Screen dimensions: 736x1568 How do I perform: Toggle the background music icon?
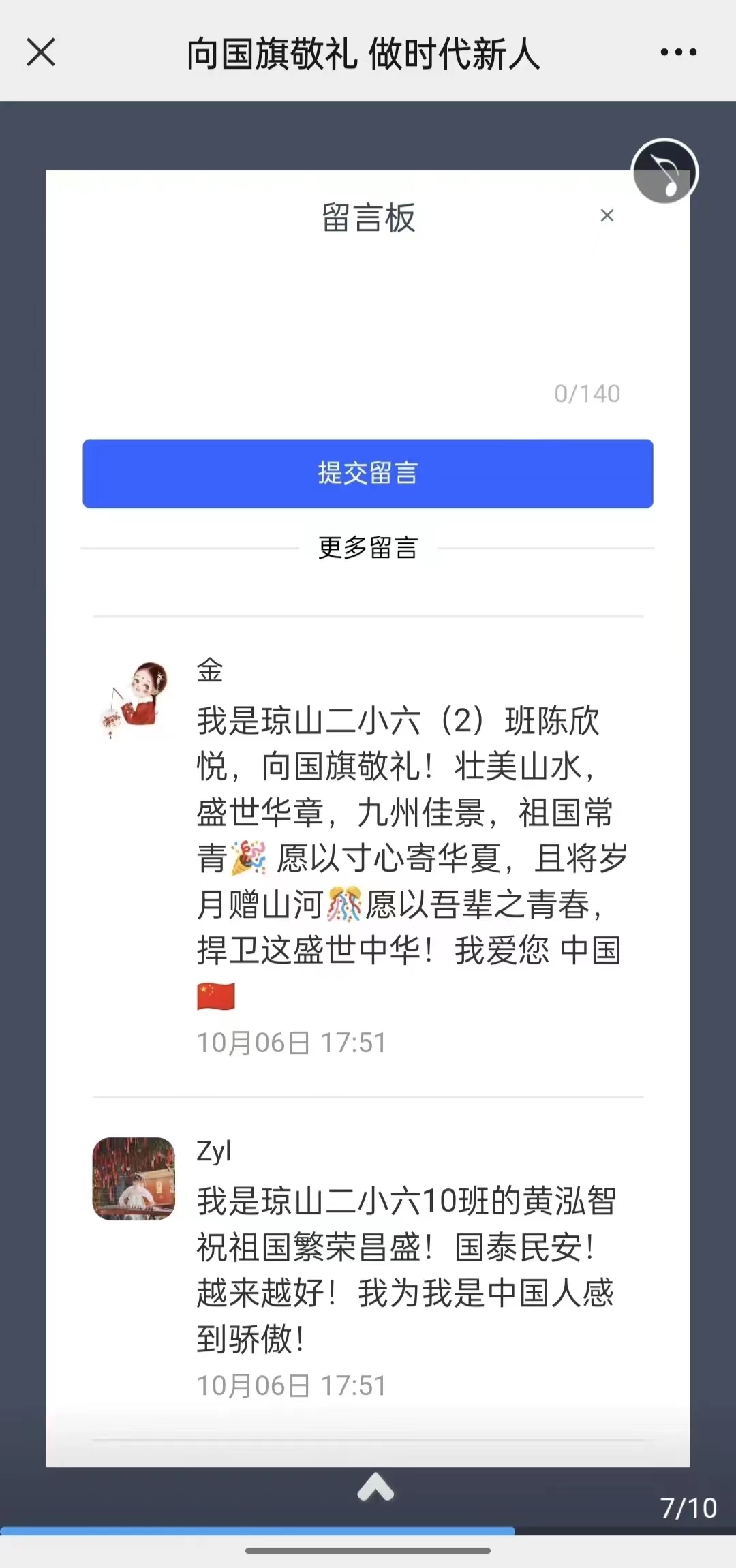pos(664,172)
